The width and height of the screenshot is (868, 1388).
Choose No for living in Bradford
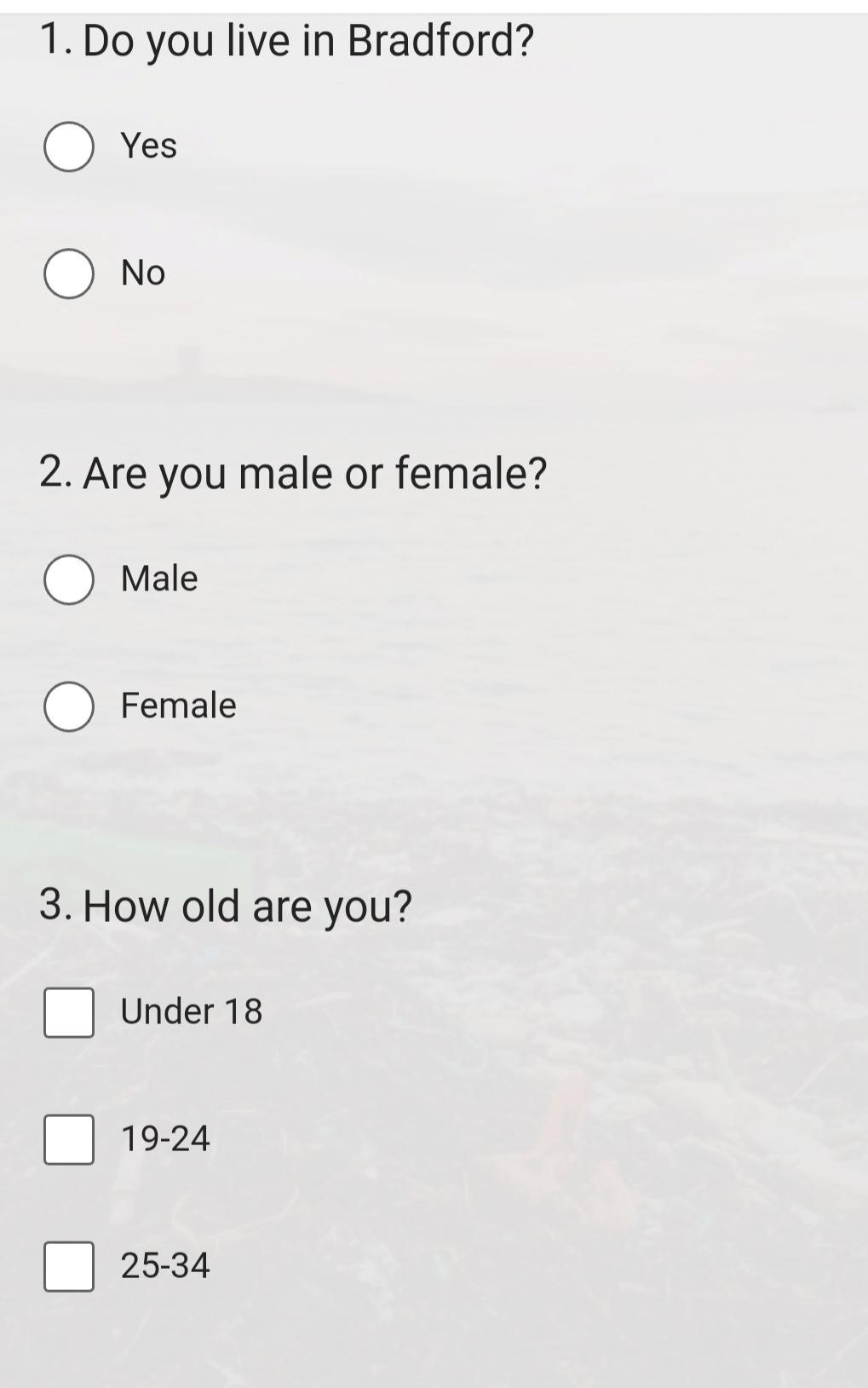(69, 274)
